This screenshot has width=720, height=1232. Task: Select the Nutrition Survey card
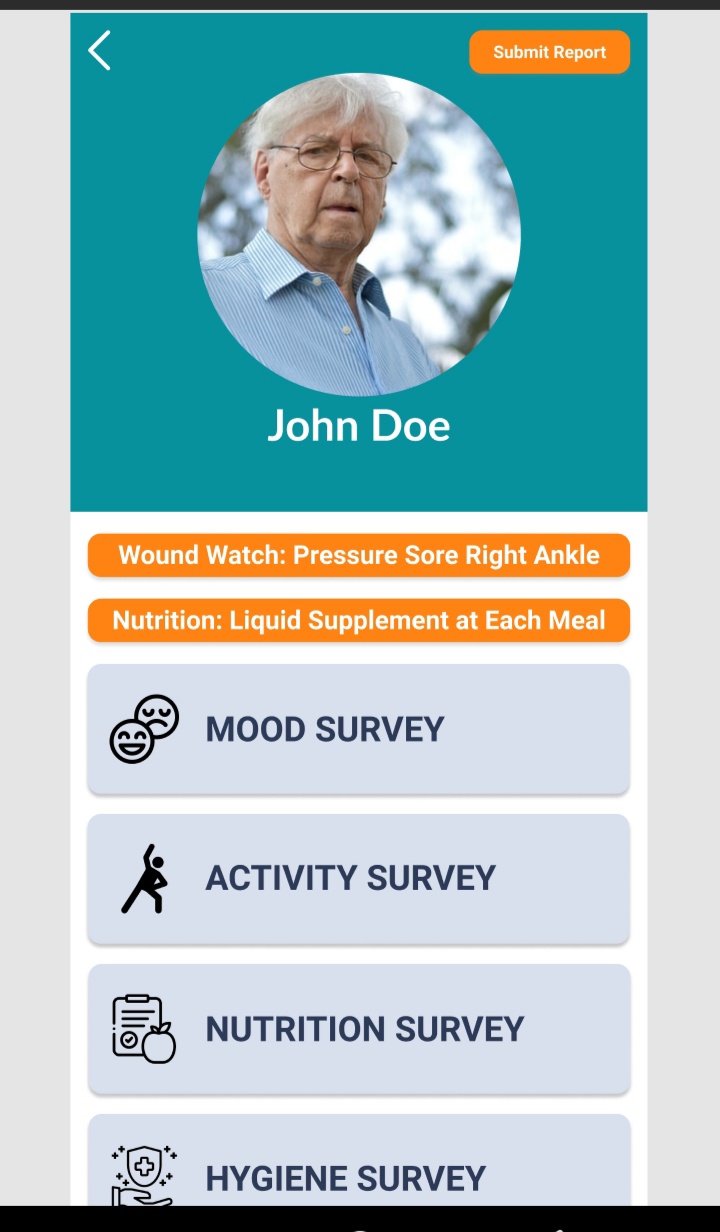[x=359, y=1028]
